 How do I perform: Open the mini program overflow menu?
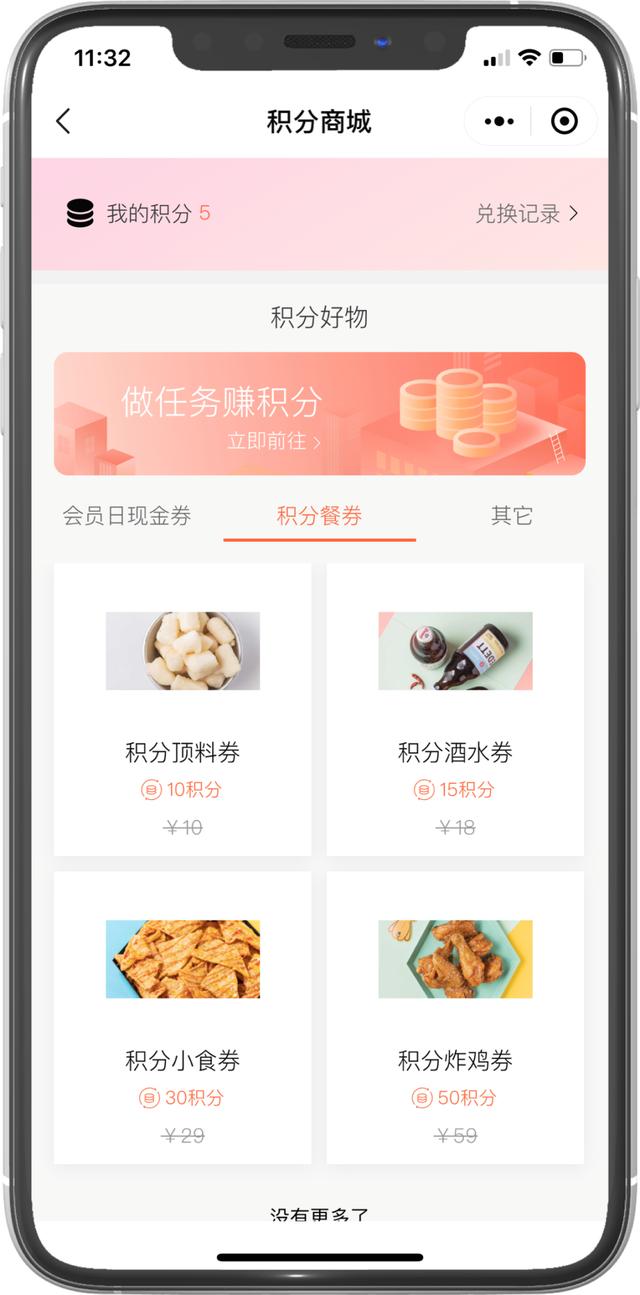[x=499, y=122]
